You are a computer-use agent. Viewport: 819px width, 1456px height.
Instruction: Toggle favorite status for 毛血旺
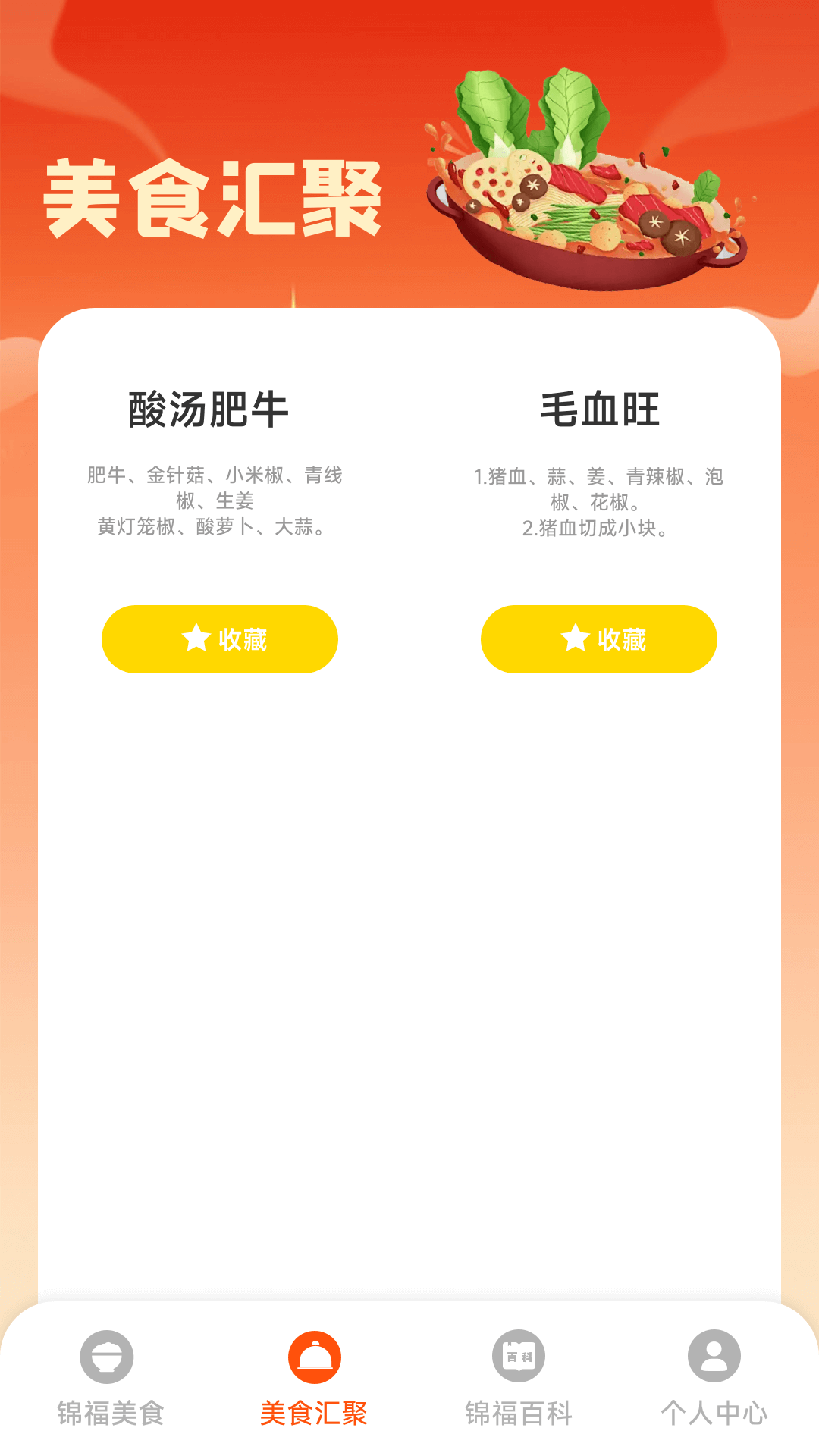pyautogui.click(x=598, y=639)
